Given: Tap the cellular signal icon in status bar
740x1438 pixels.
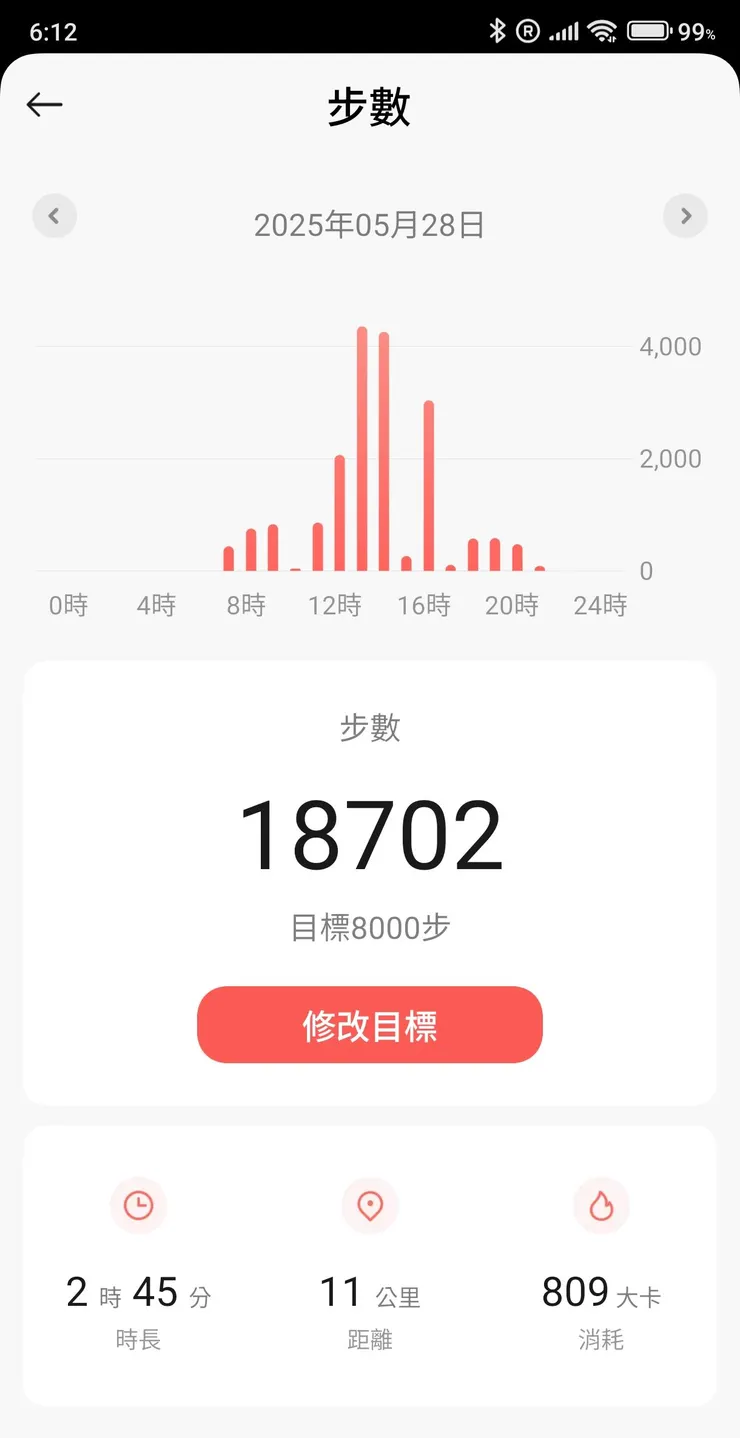Looking at the screenshot, I should pos(562,31).
